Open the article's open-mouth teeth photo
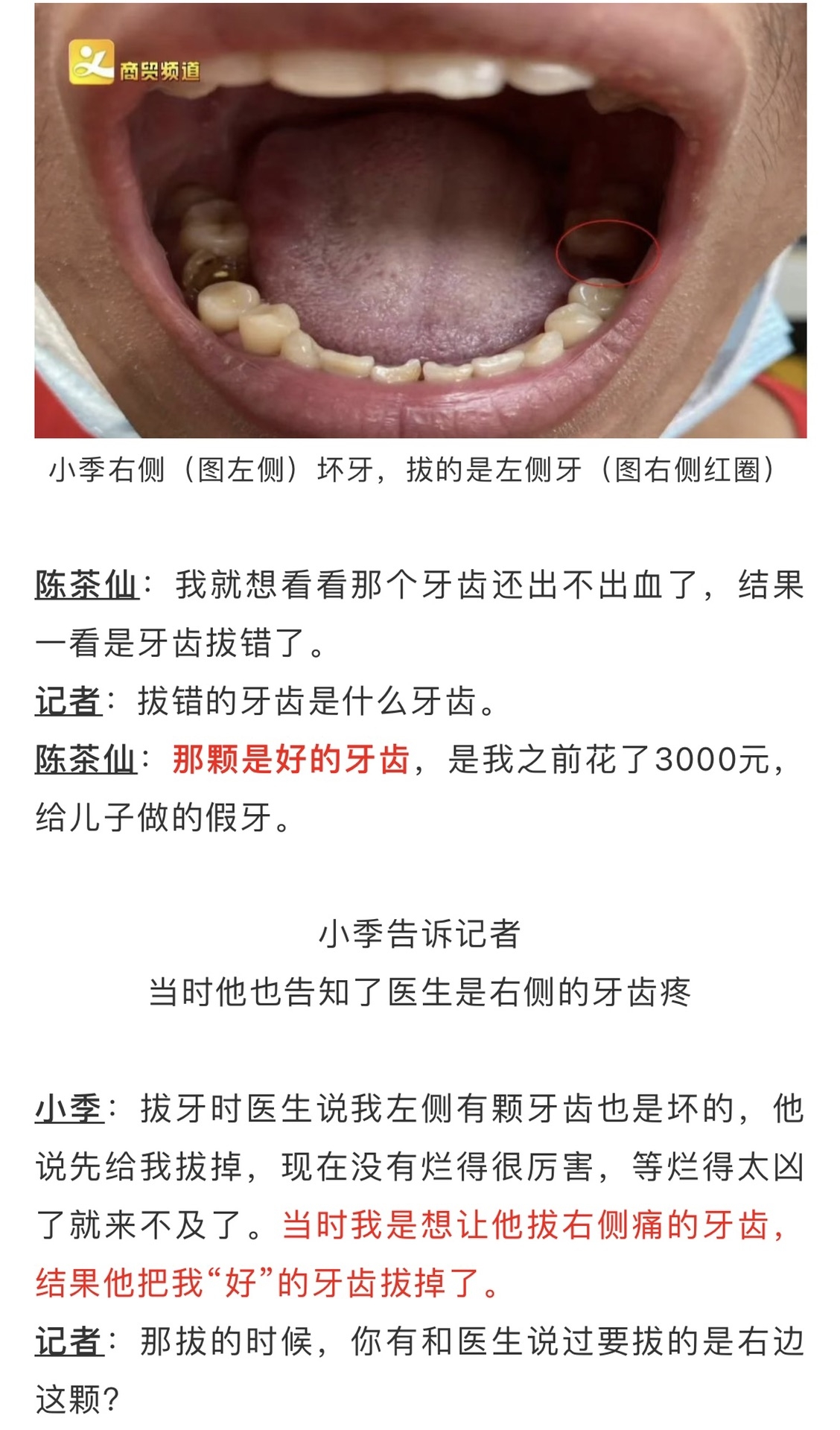 [420, 221]
